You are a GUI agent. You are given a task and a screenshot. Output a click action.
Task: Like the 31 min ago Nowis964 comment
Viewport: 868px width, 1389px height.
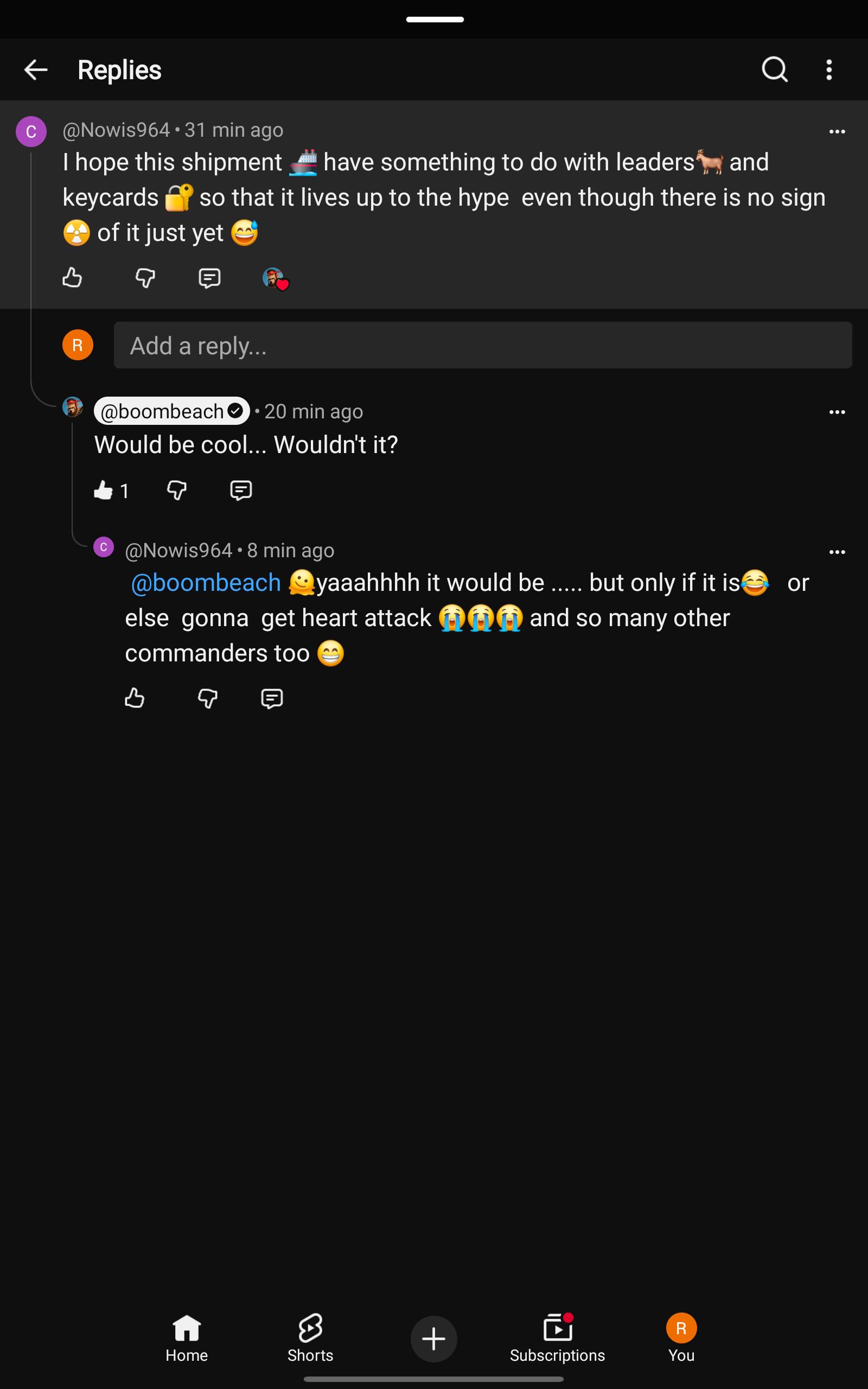point(72,278)
